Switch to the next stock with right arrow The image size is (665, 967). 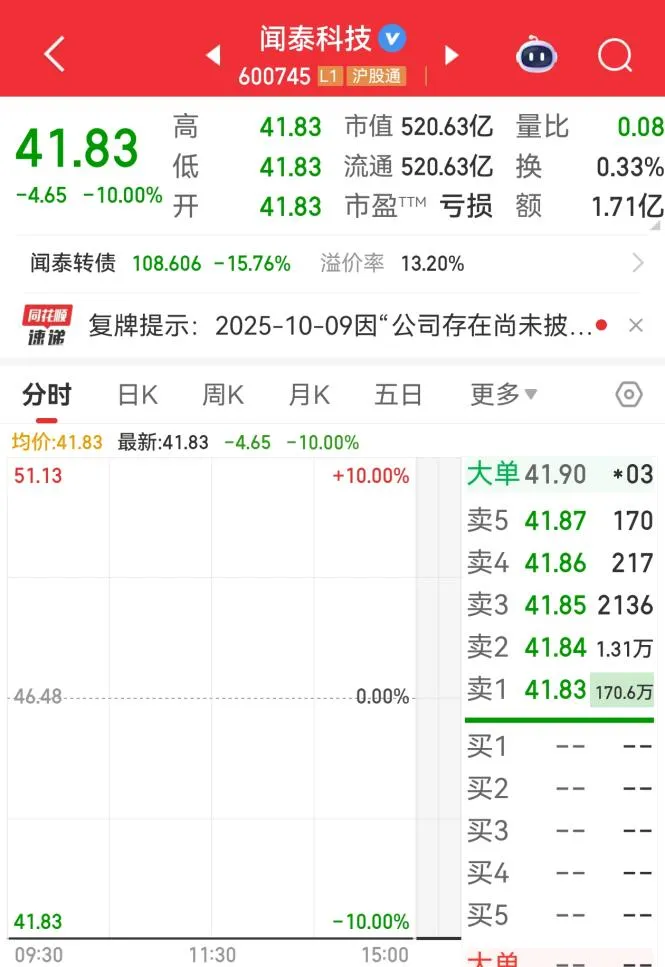tap(451, 55)
